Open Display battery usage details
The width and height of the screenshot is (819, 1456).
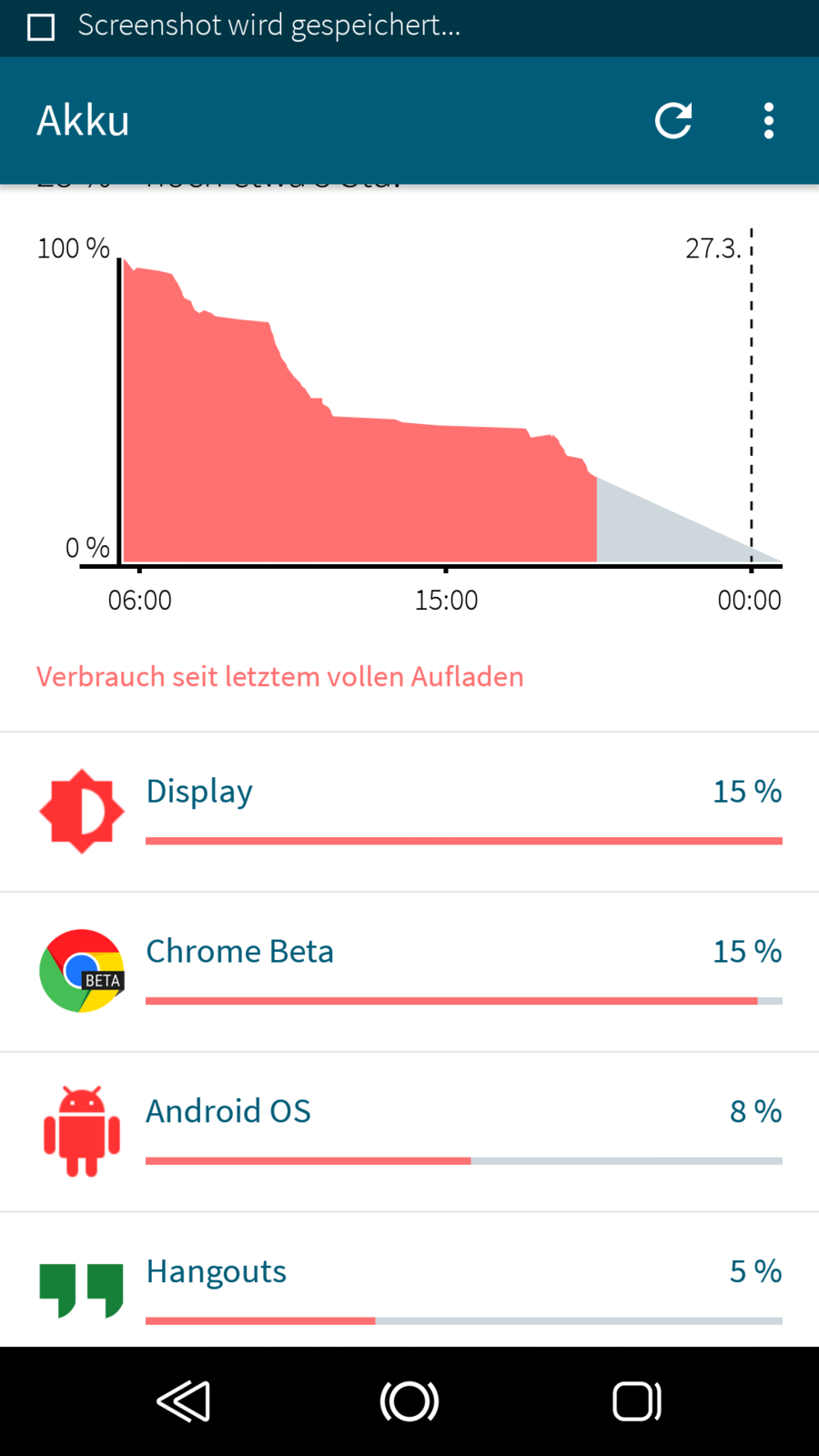coord(409,810)
